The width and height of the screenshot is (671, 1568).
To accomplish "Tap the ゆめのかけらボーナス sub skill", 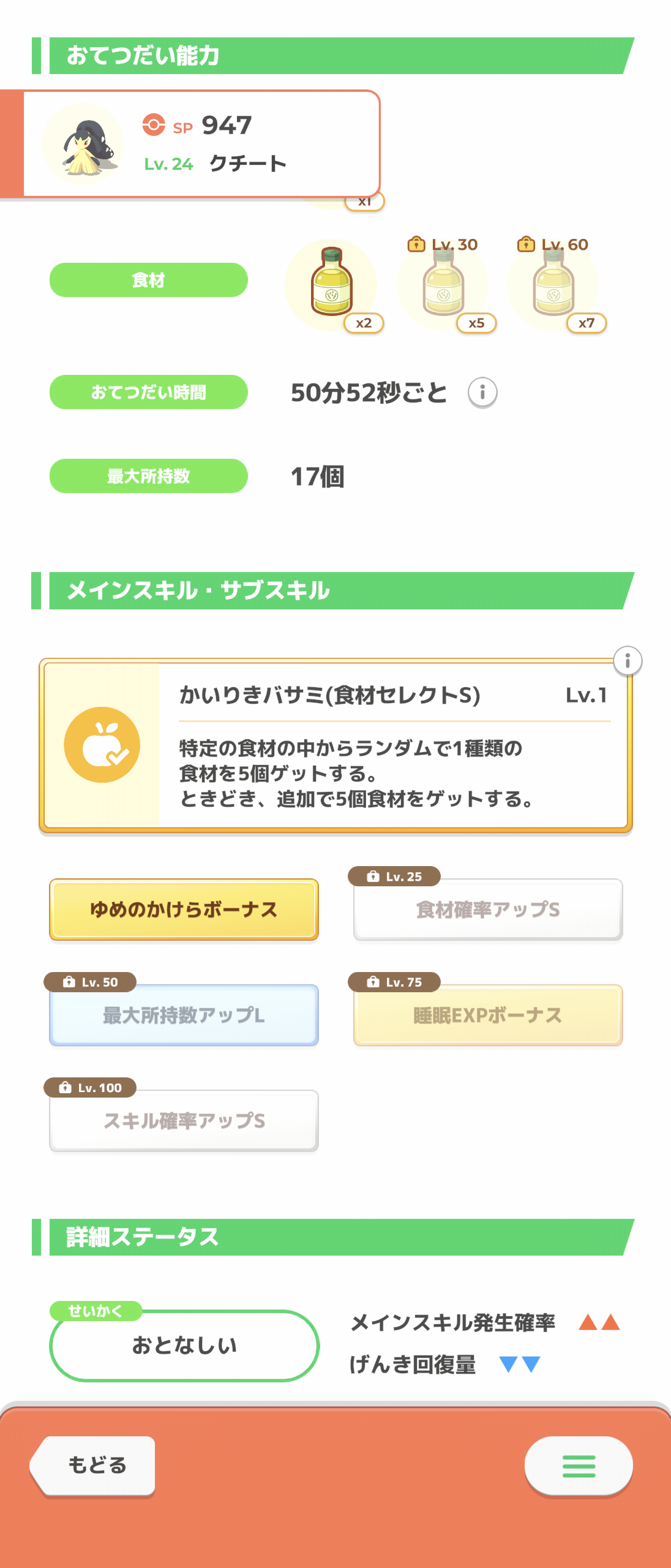I will coord(184,910).
